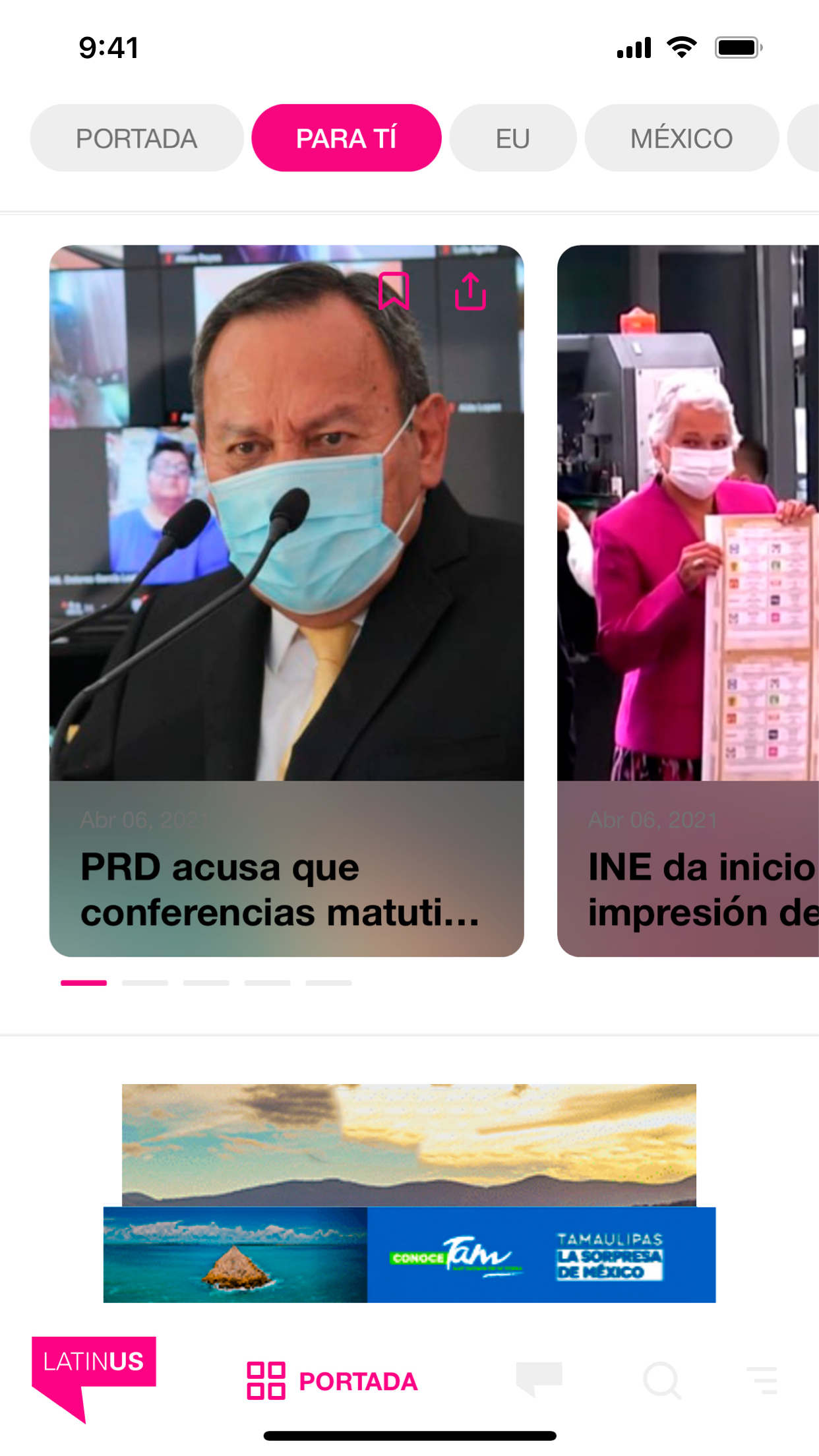
Task: Open search from the bottom bar
Action: 661,1380
